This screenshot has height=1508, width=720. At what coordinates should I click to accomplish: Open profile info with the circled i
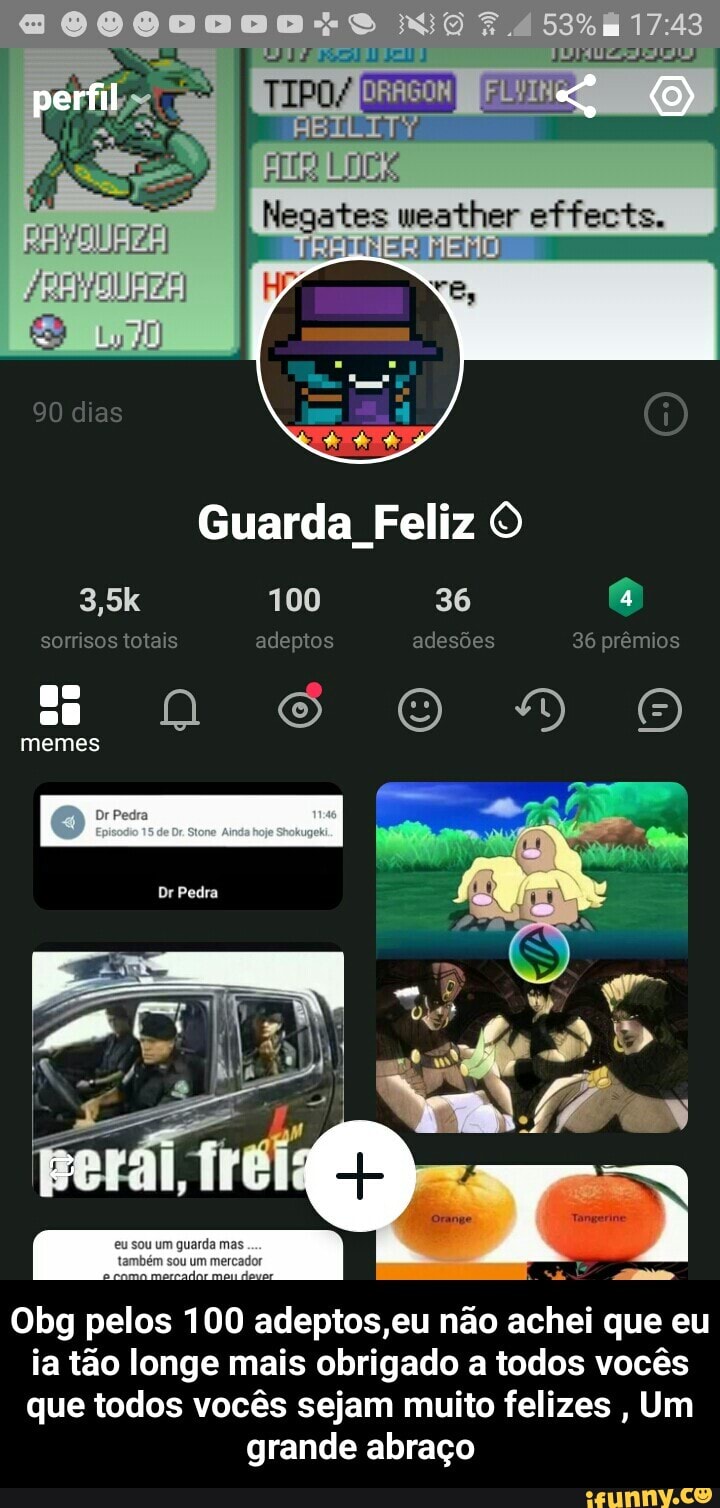(x=666, y=413)
